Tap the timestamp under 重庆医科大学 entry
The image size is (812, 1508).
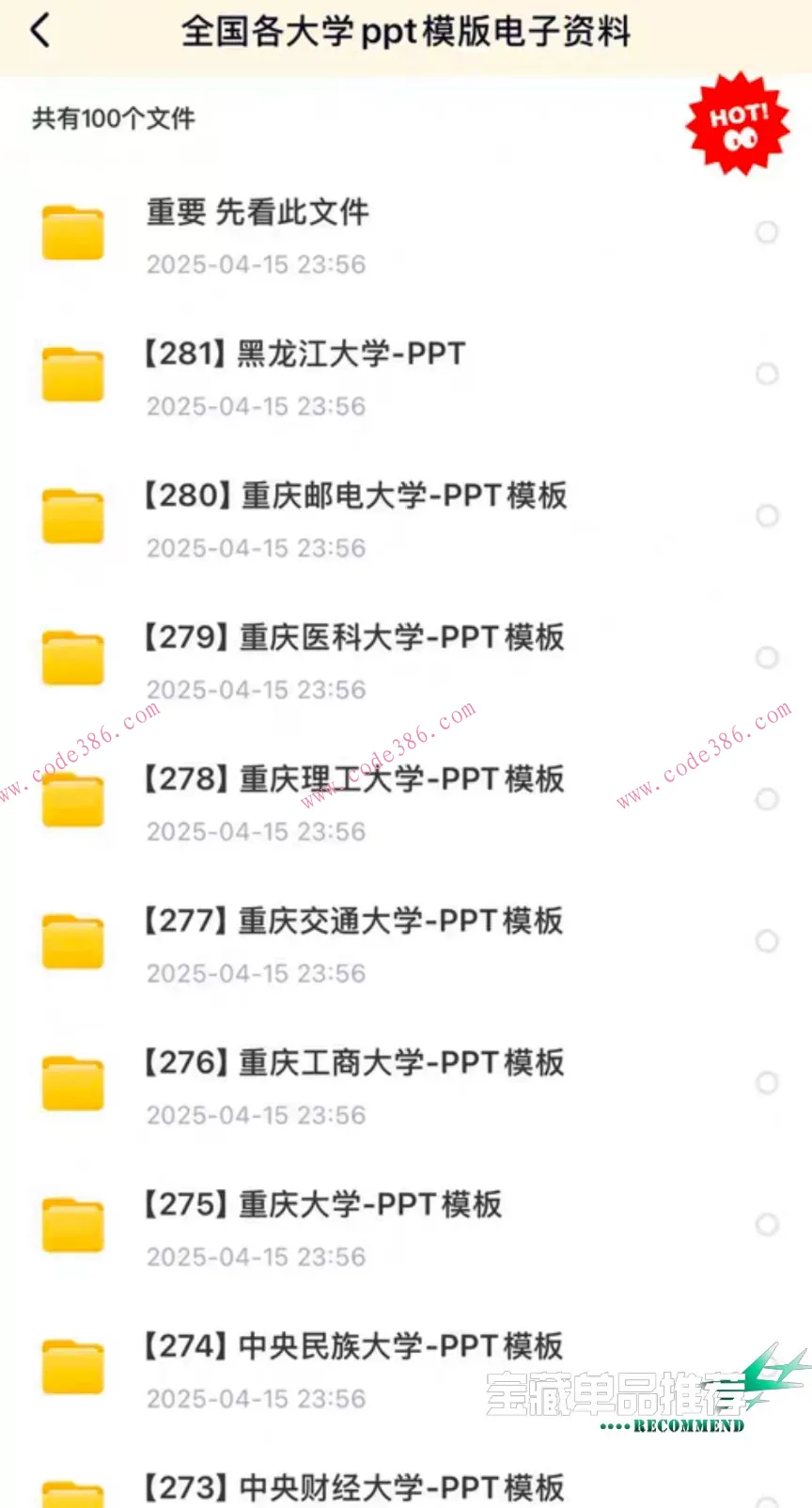pyautogui.click(x=256, y=690)
